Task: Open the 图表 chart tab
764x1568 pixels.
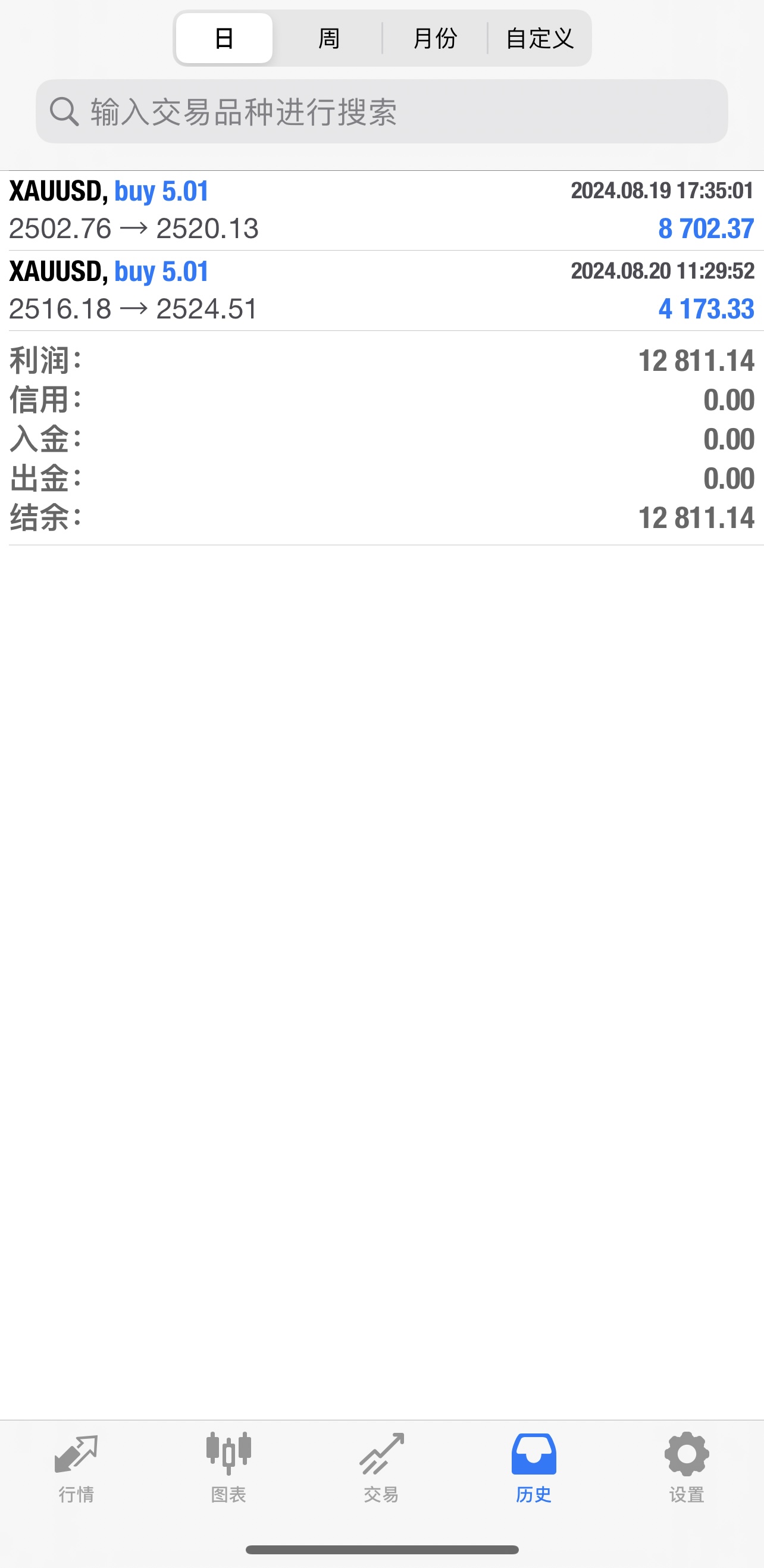Action: [228, 1468]
